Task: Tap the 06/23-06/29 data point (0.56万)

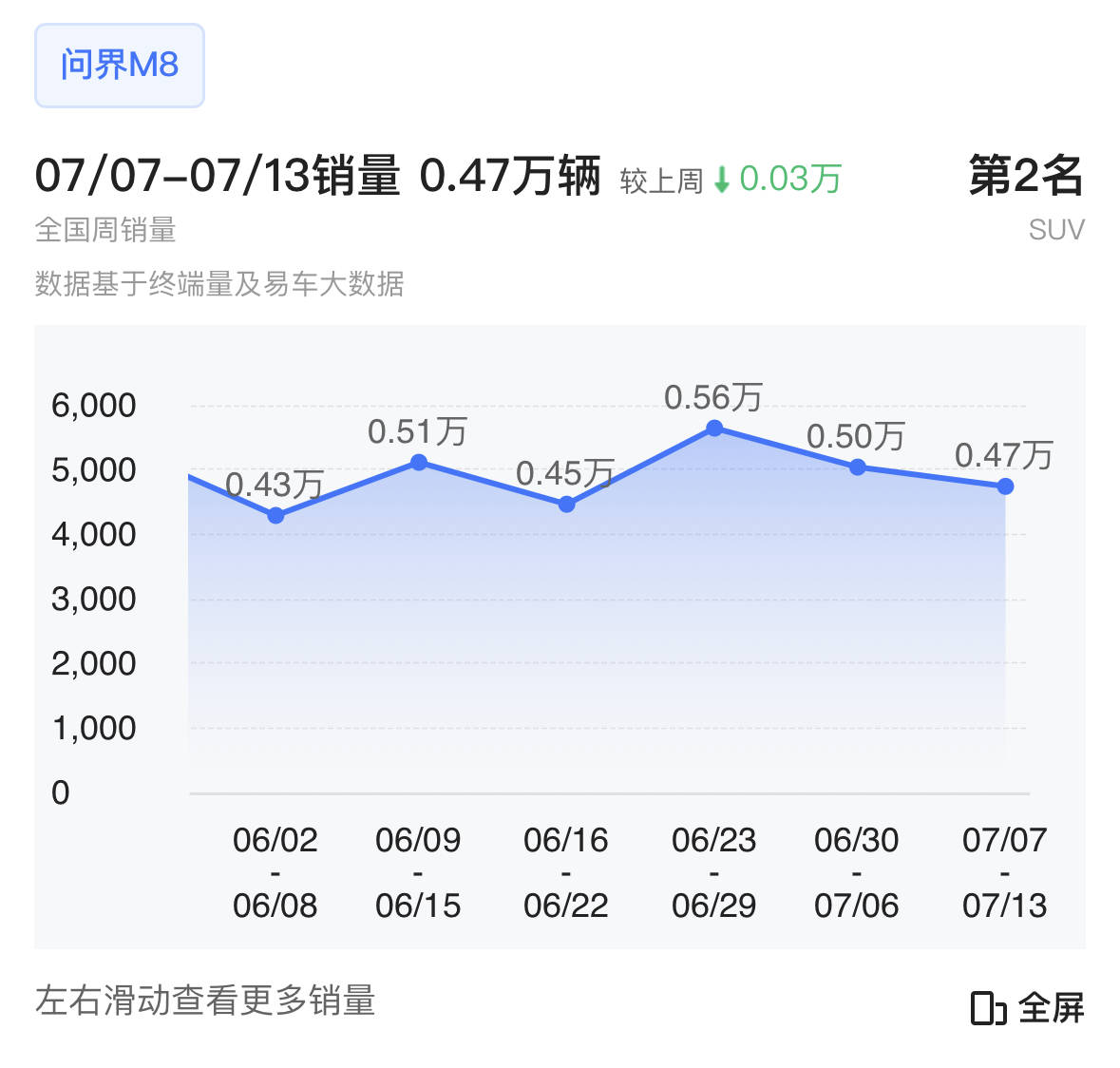Action: pyautogui.click(x=714, y=429)
